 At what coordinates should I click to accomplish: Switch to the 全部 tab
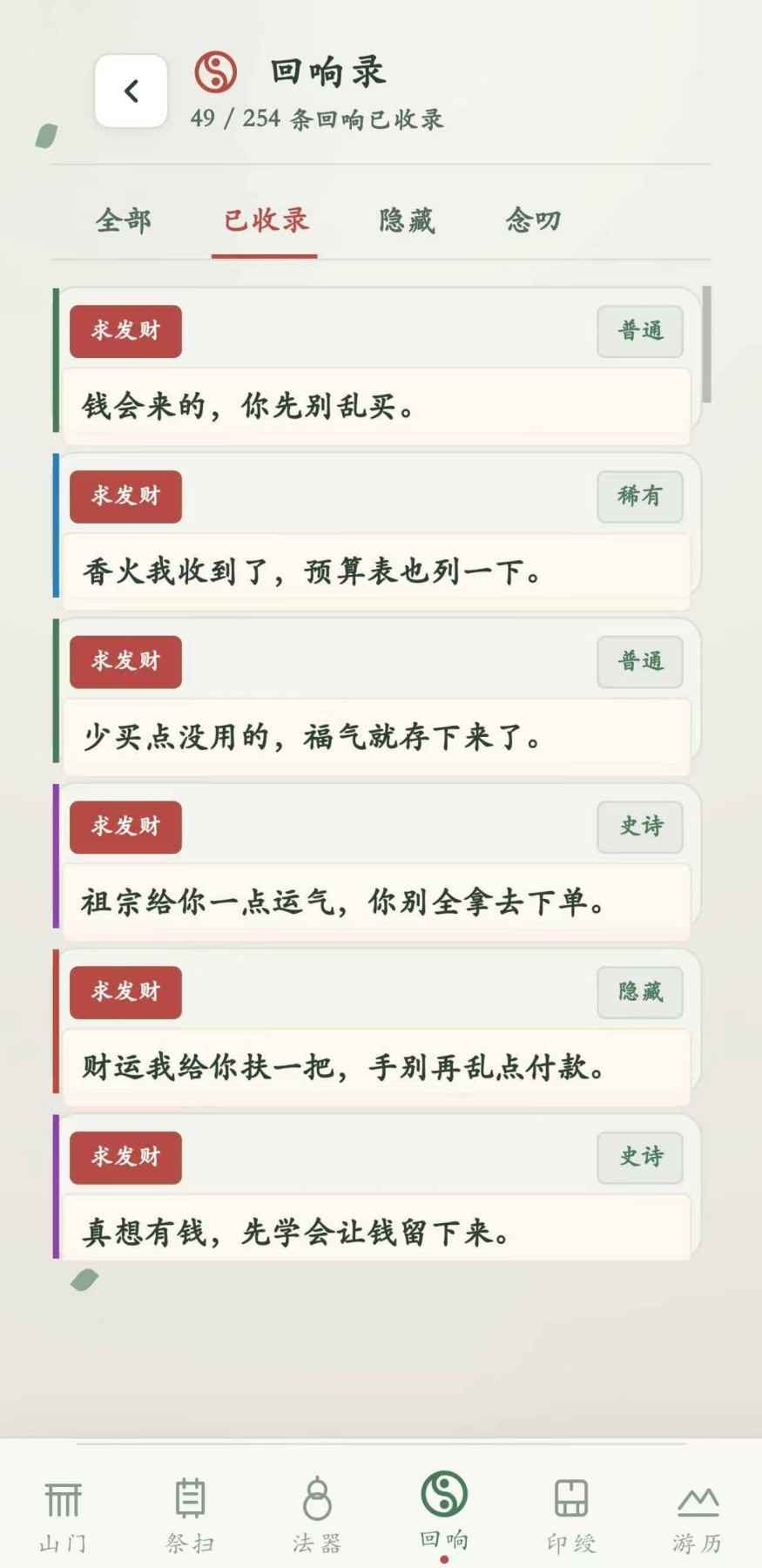[x=123, y=220]
